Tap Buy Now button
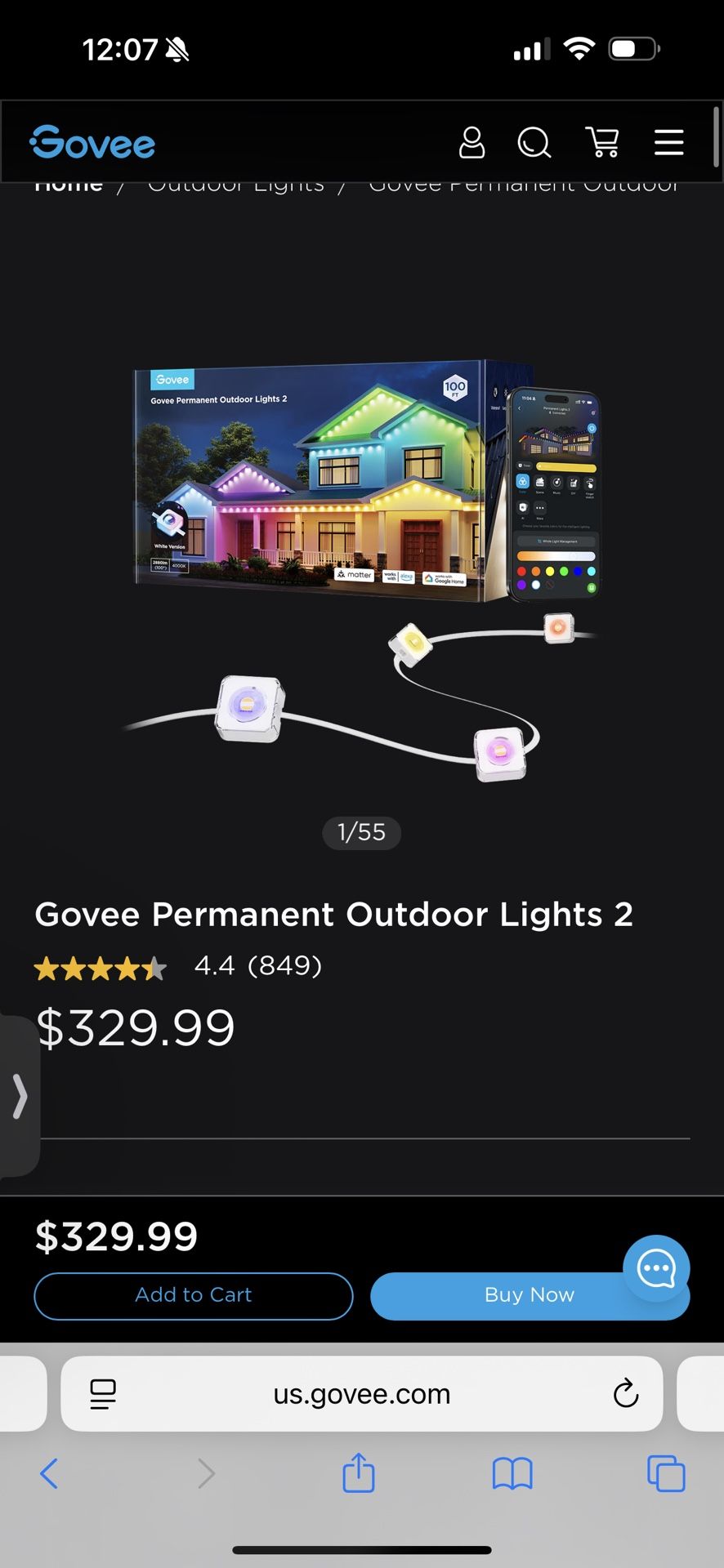The width and height of the screenshot is (724, 1568). [x=530, y=1295]
